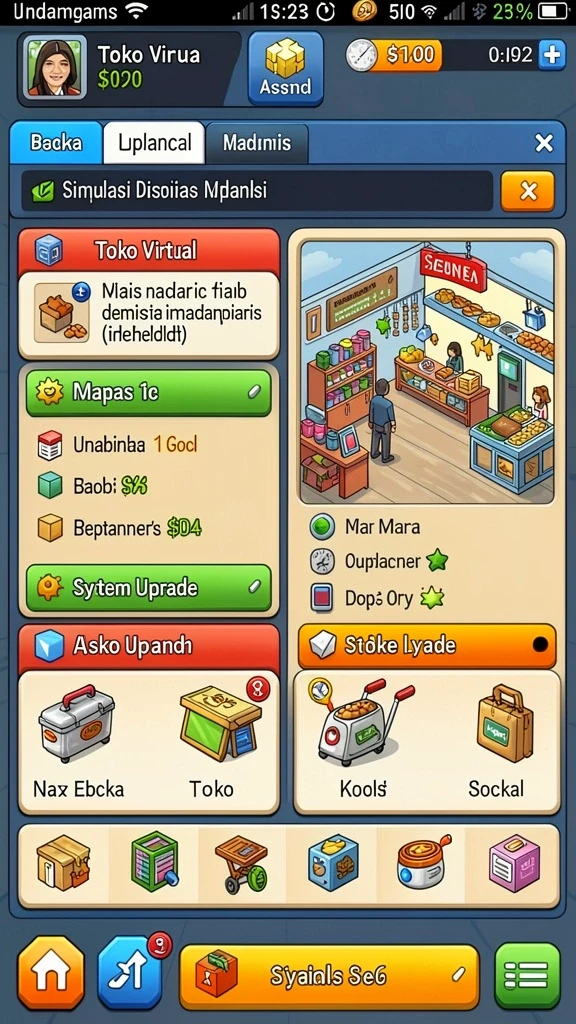Open the Assnd gold button
This screenshot has width=576, height=1024.
point(285,69)
